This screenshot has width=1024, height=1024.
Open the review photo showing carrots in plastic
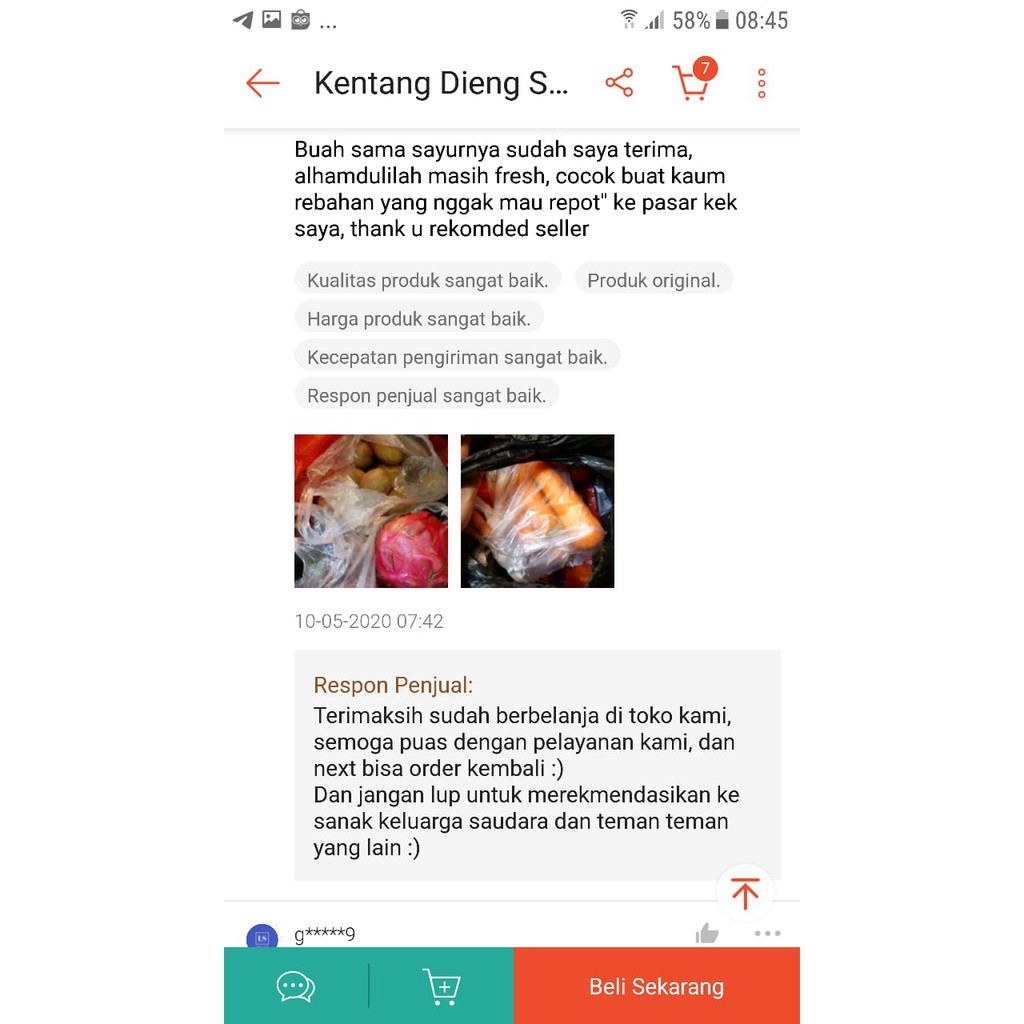click(x=537, y=511)
